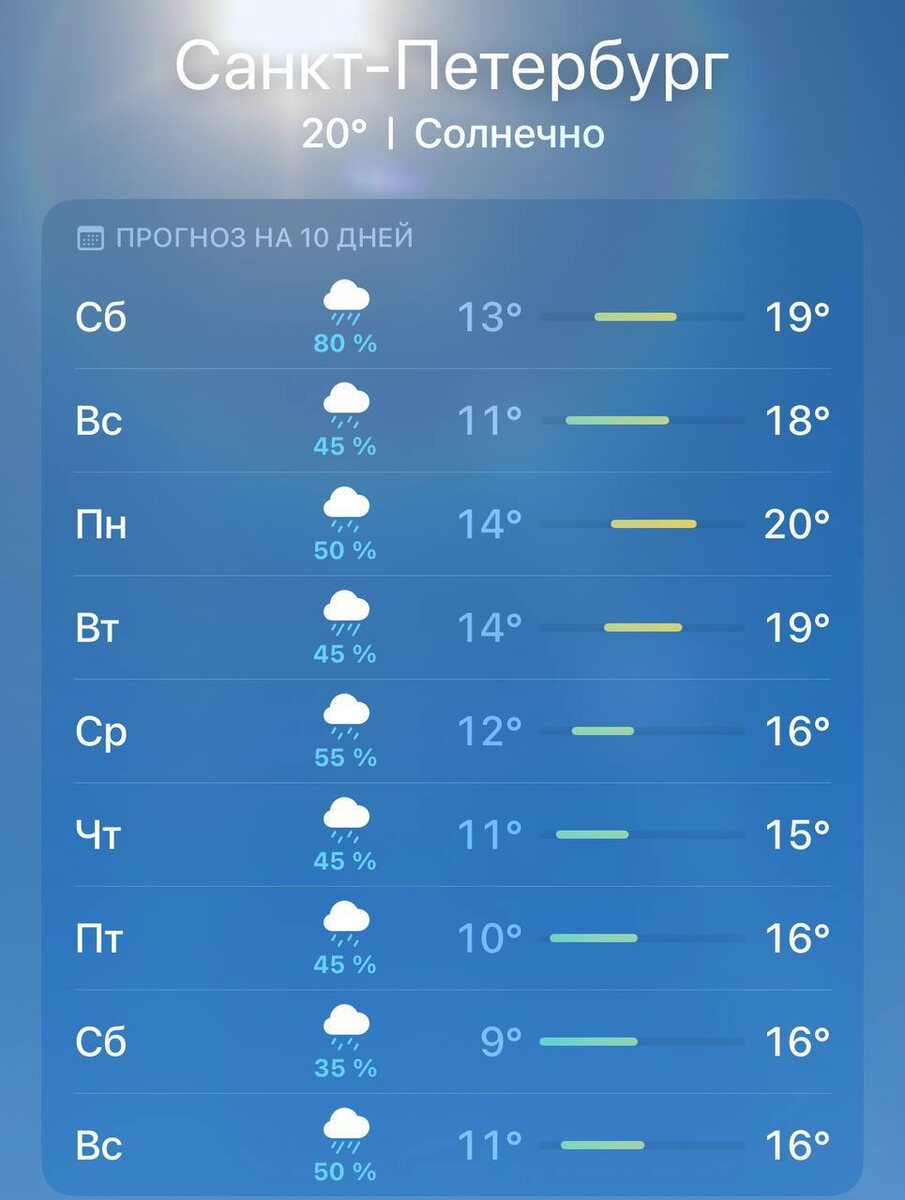
Task: Select the Вт forecast row
Action: click(452, 628)
